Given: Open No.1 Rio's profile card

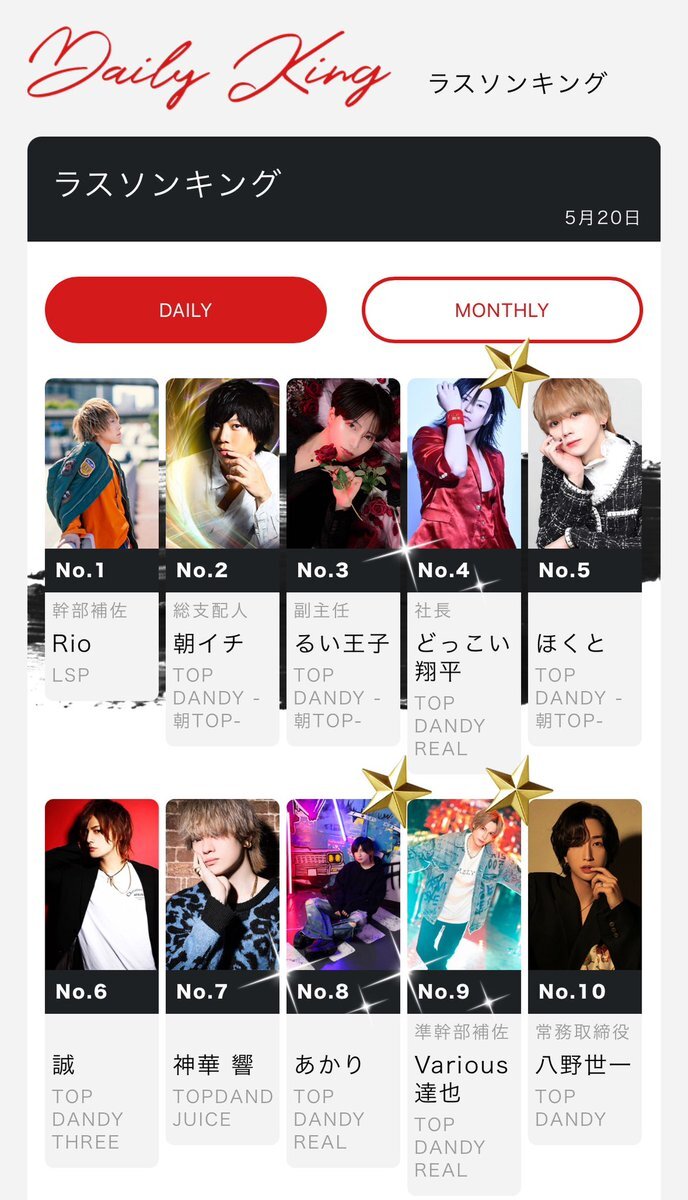Looking at the screenshot, I should pos(102,540).
